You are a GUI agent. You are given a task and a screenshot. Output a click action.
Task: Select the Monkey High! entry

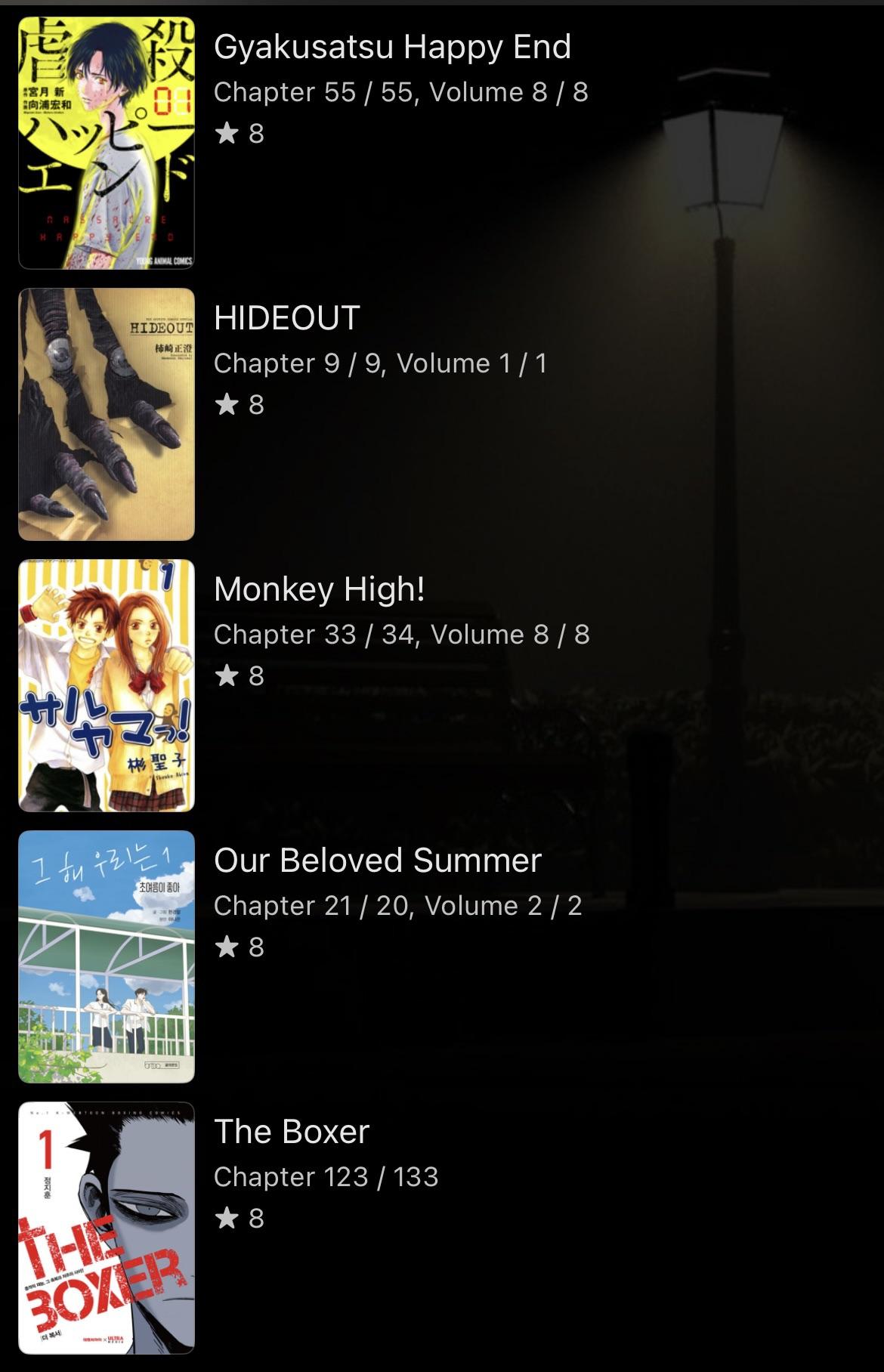(x=319, y=590)
